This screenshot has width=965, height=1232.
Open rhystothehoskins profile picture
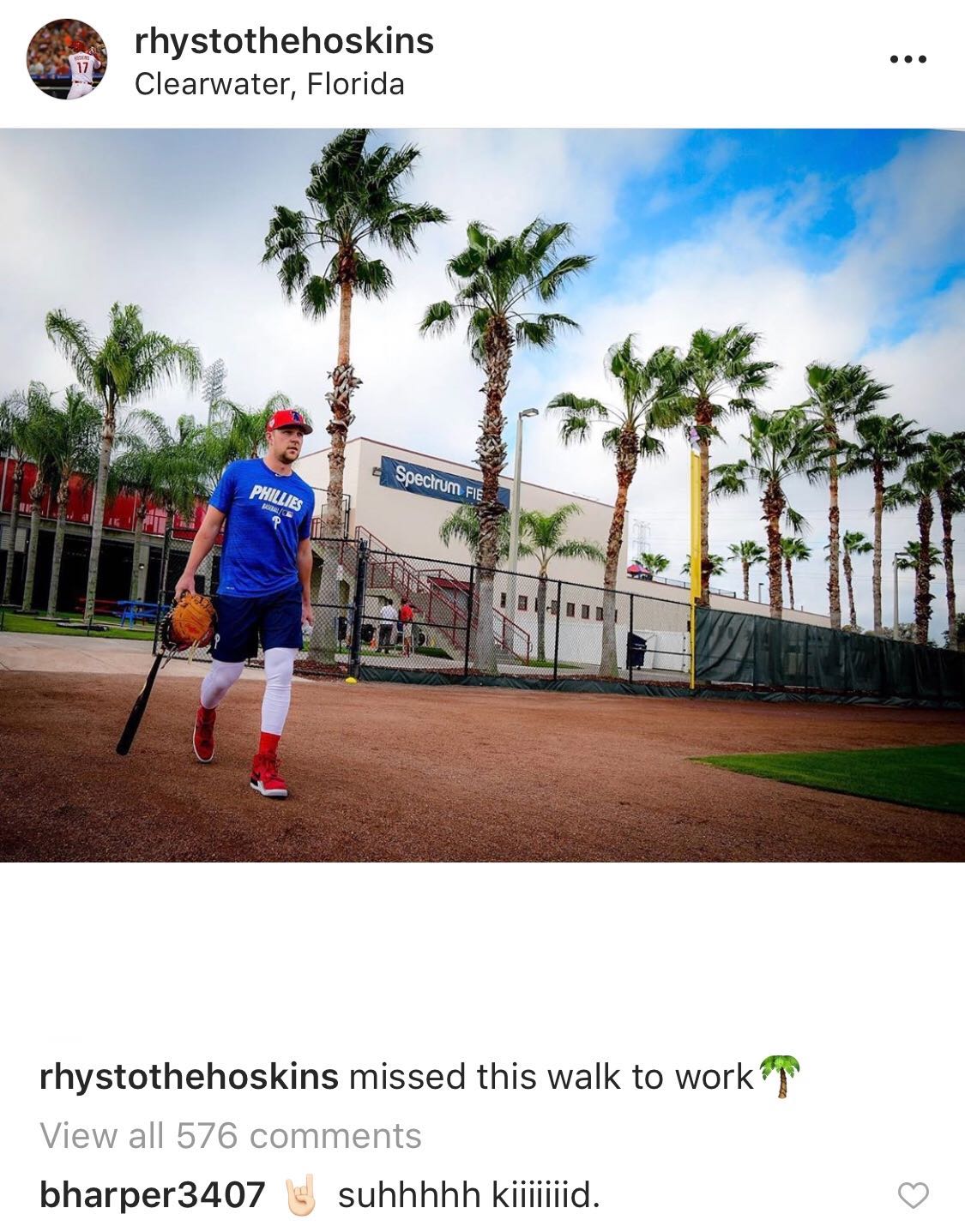67,60
